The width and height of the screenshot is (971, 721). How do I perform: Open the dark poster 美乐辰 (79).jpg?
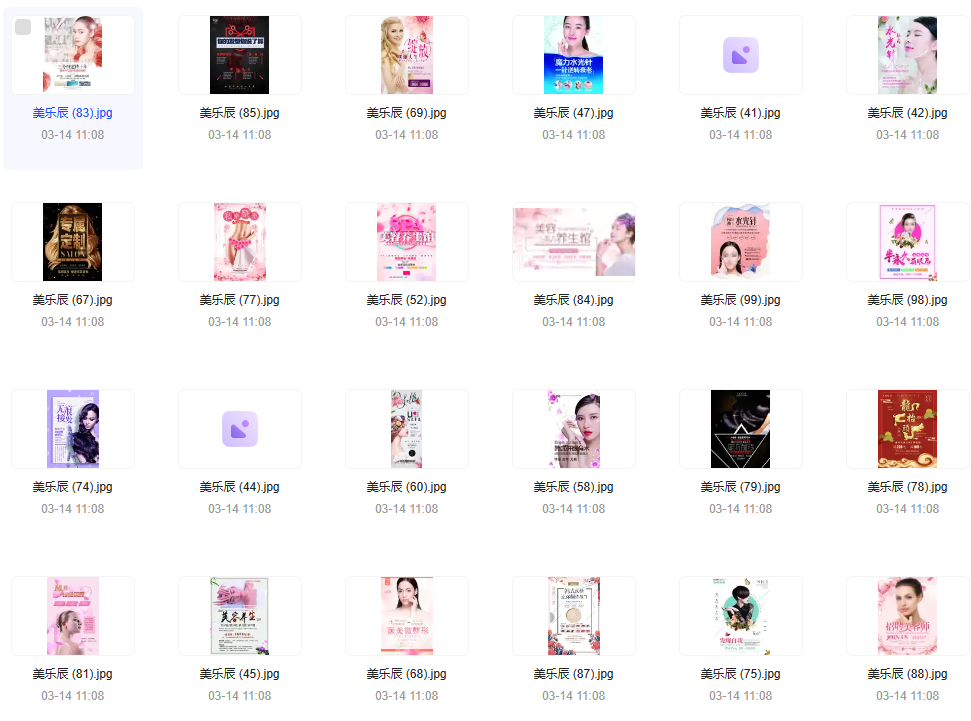pos(741,429)
